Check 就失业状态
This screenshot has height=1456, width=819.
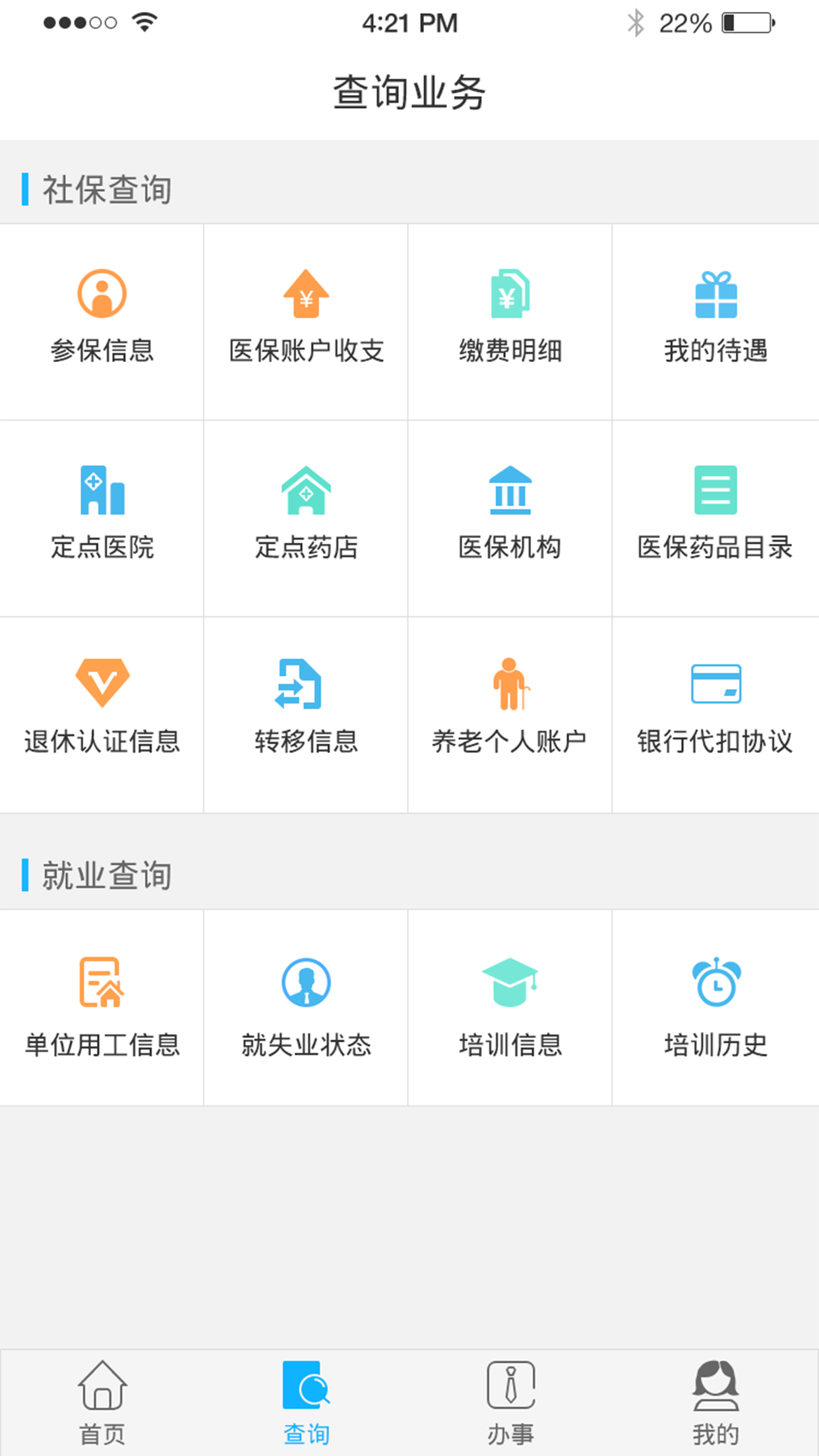(x=306, y=1008)
